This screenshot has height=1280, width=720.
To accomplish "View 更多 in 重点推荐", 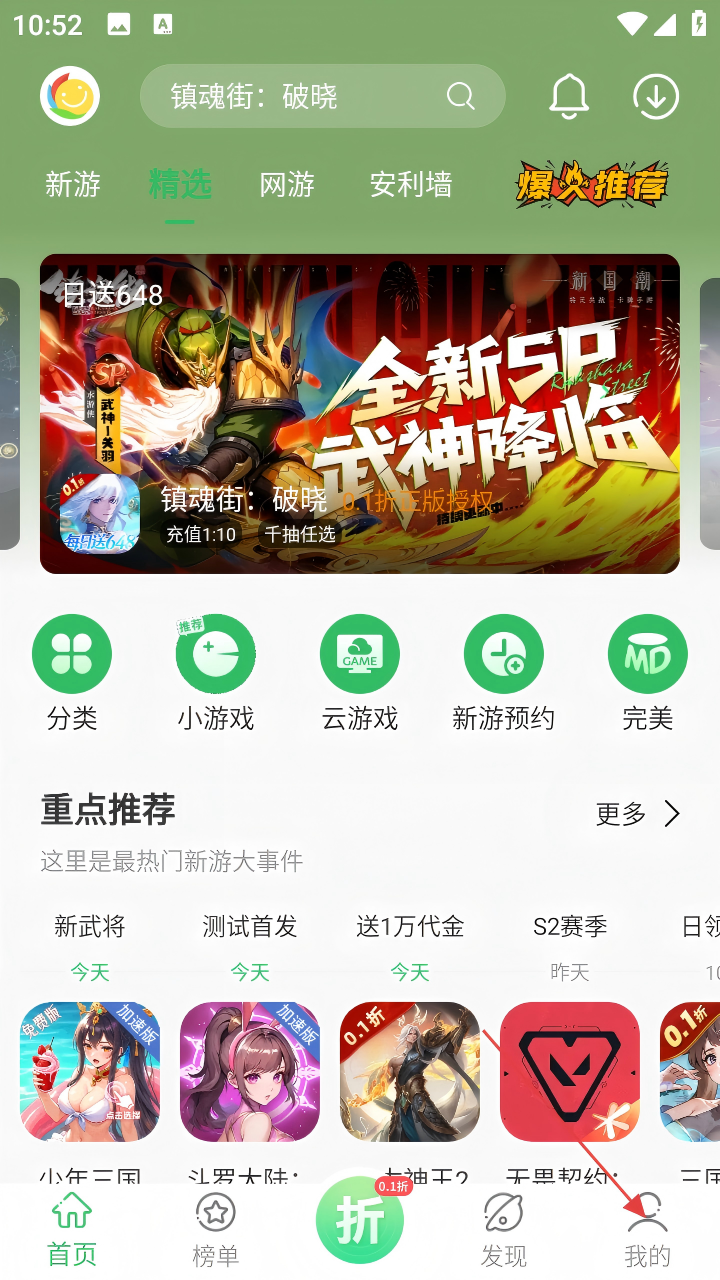I will tap(638, 814).
